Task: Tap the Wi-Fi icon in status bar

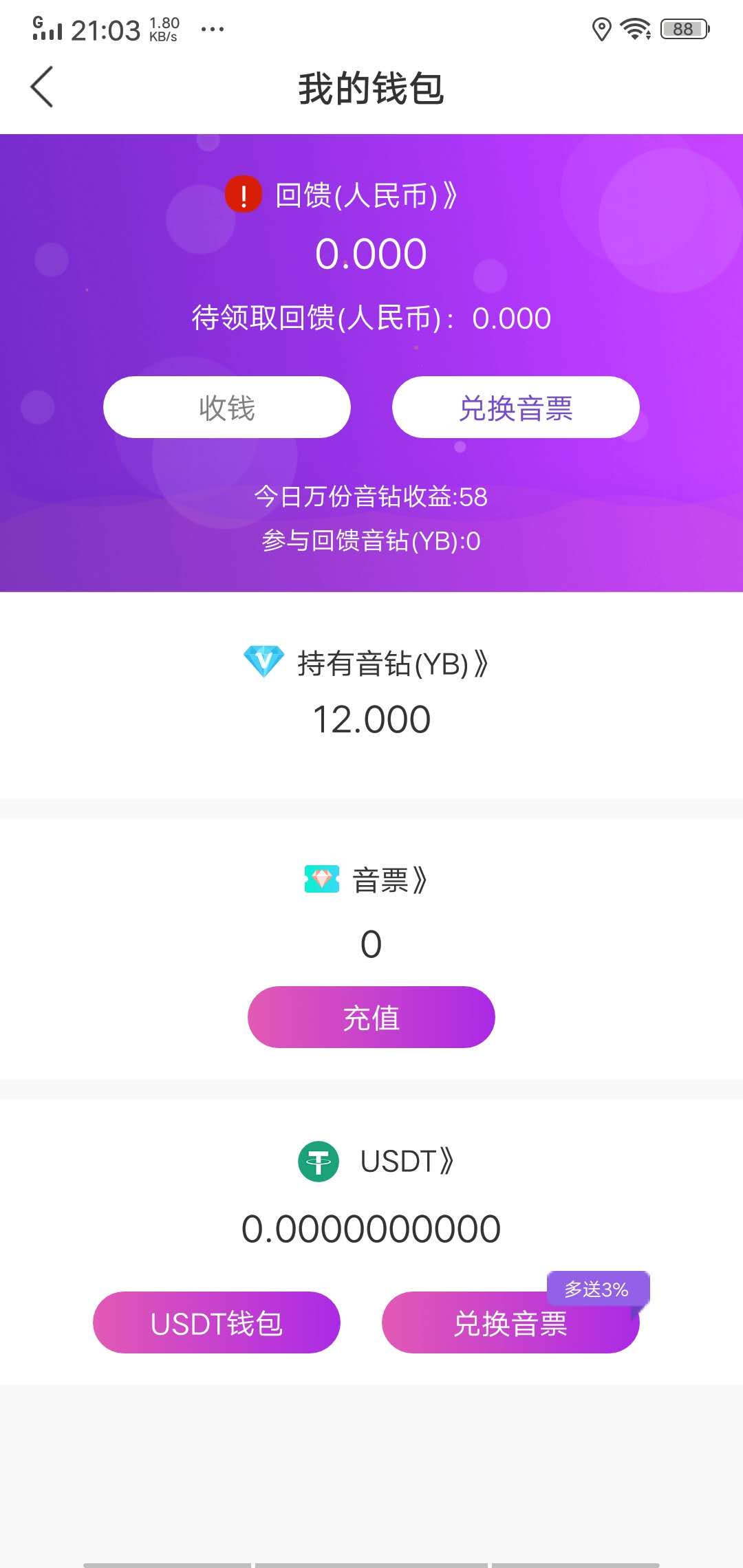Action: tap(634, 28)
